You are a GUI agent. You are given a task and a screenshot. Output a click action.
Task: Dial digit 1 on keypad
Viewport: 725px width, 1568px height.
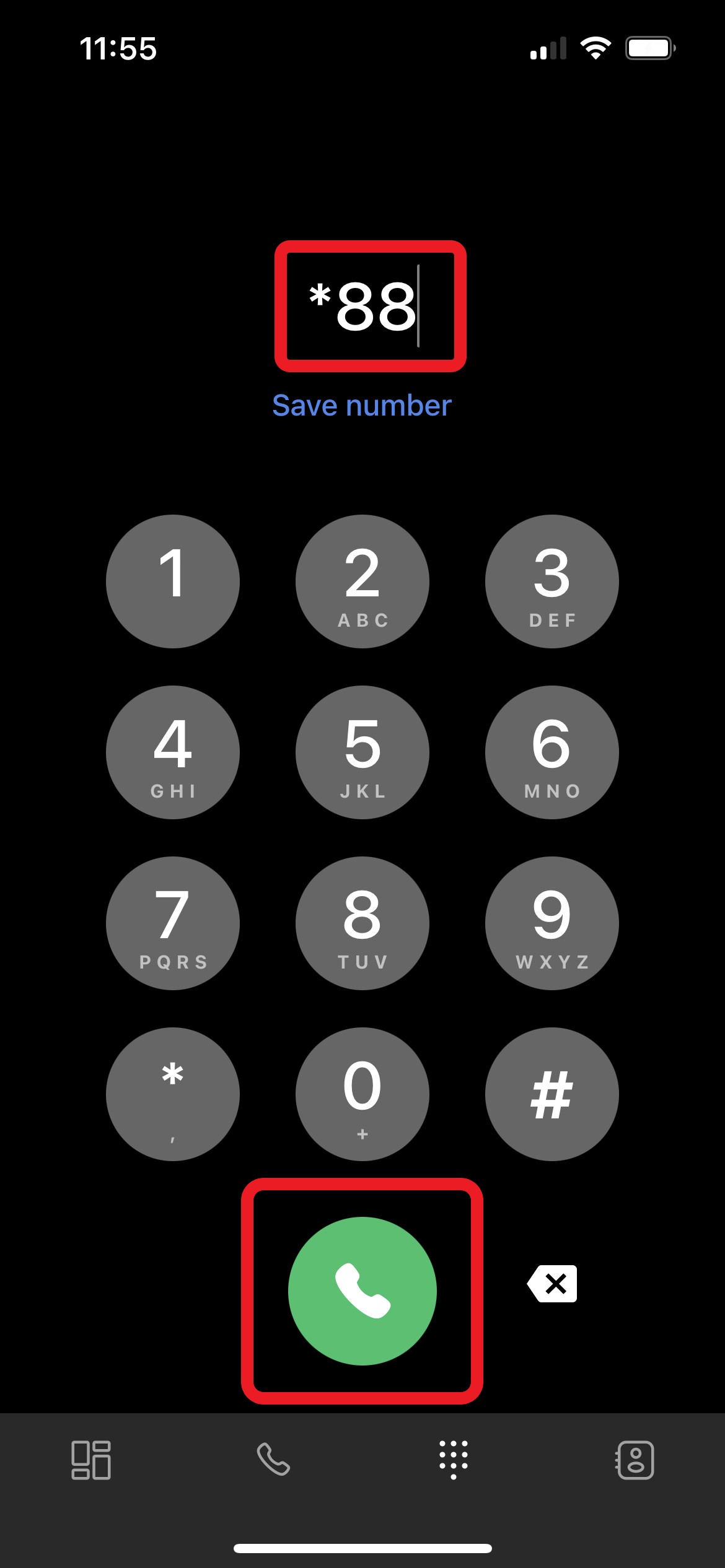(x=173, y=581)
